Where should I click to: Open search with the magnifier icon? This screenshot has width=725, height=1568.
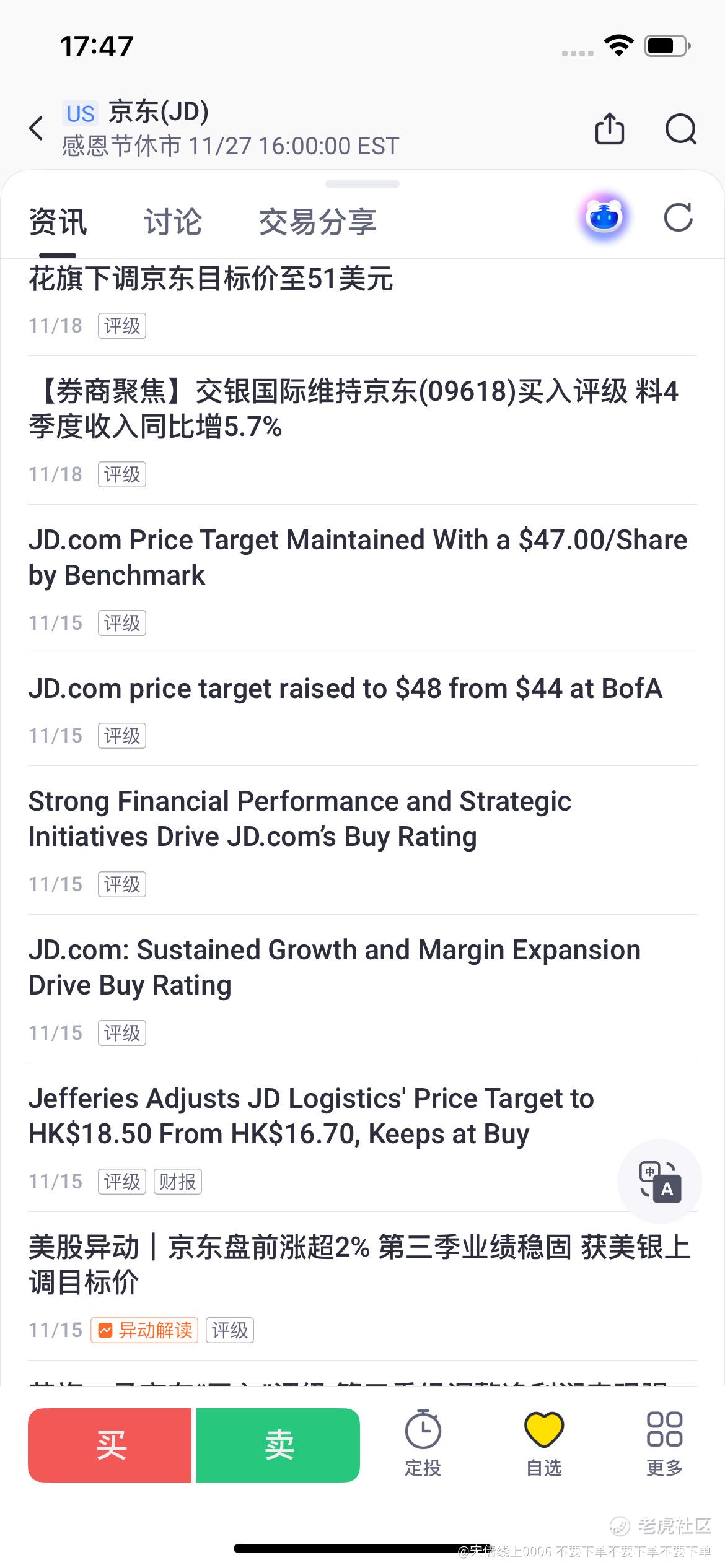click(x=680, y=129)
